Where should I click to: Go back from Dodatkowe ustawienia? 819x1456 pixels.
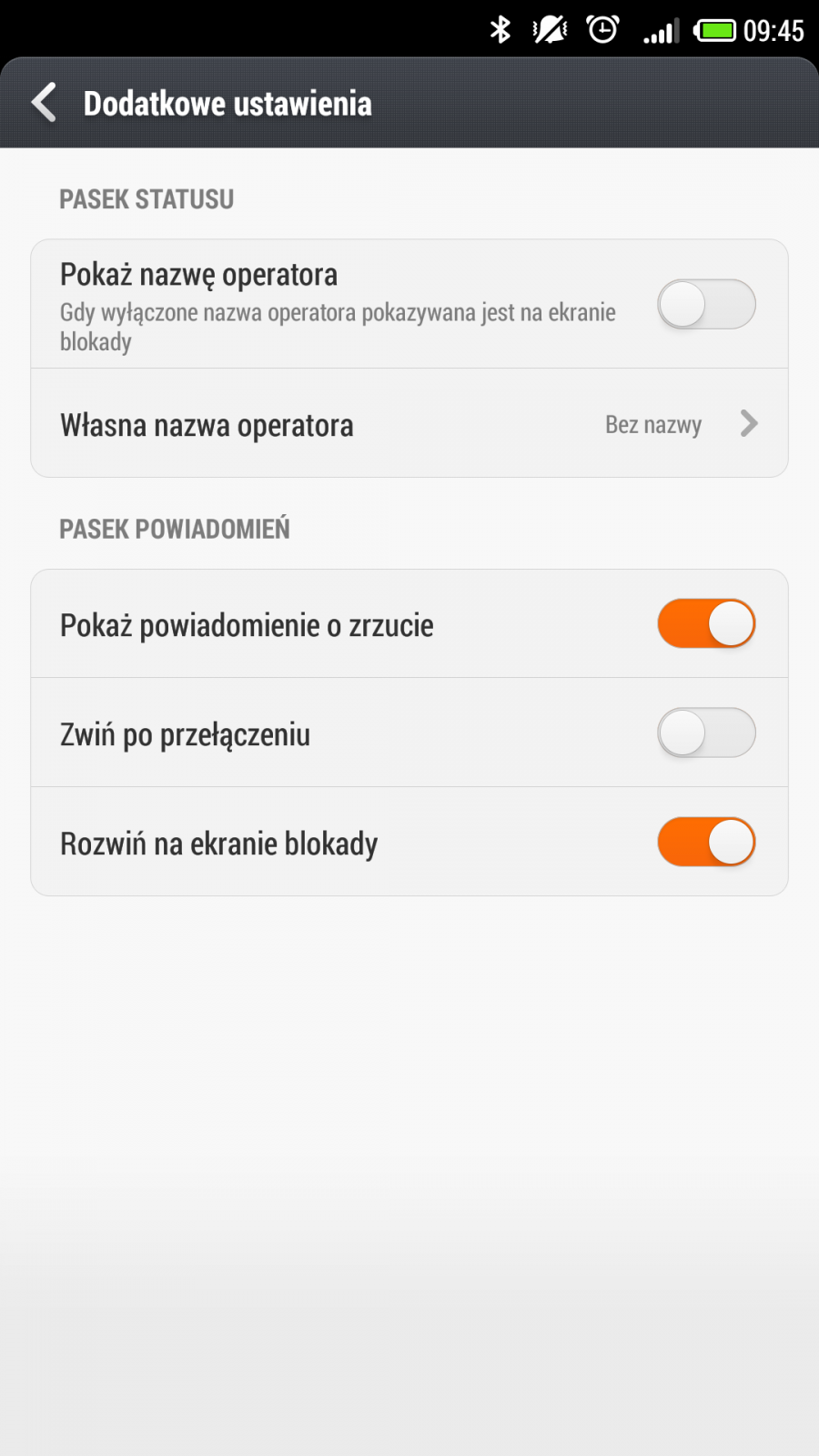click(44, 103)
